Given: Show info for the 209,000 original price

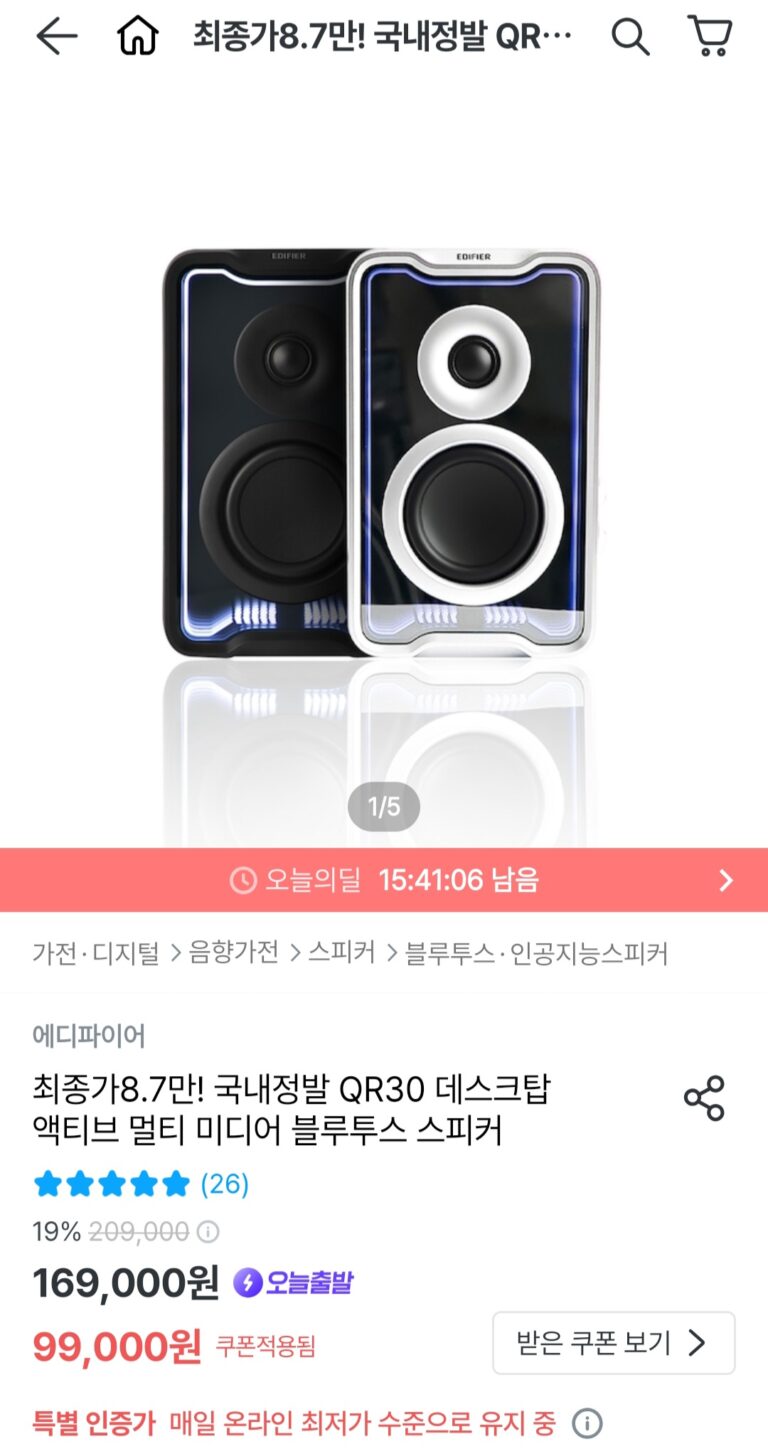Looking at the screenshot, I should click(208, 1232).
